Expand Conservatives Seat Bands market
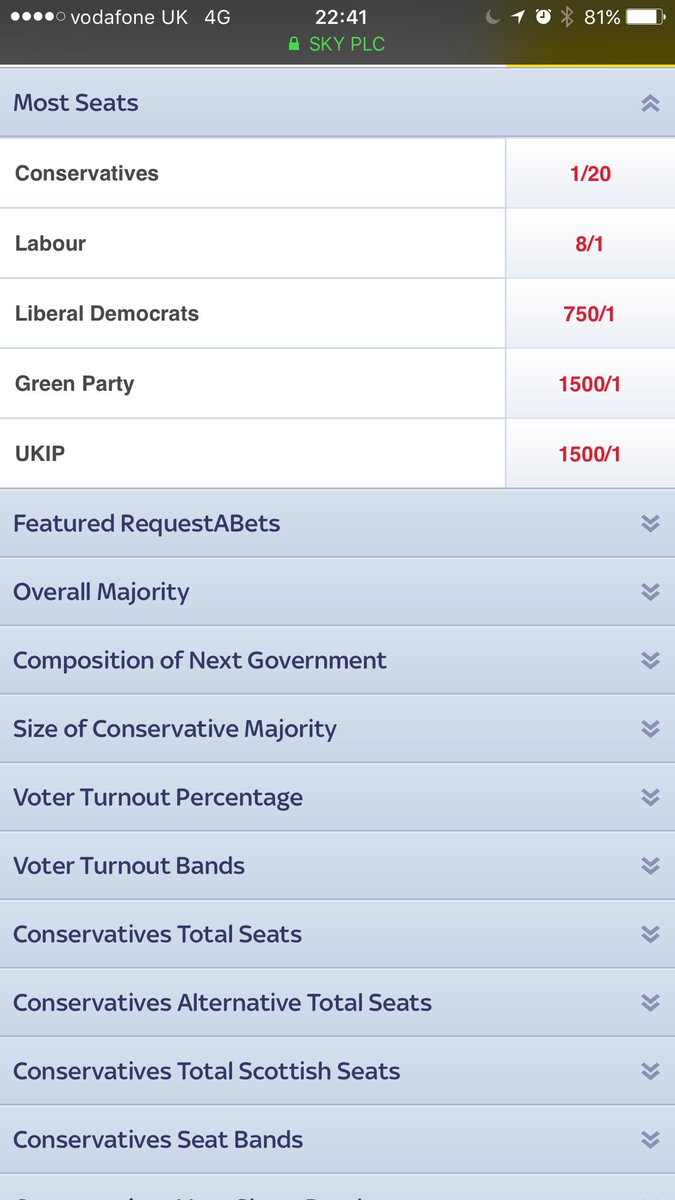The image size is (675, 1200). pyautogui.click(x=337, y=1139)
